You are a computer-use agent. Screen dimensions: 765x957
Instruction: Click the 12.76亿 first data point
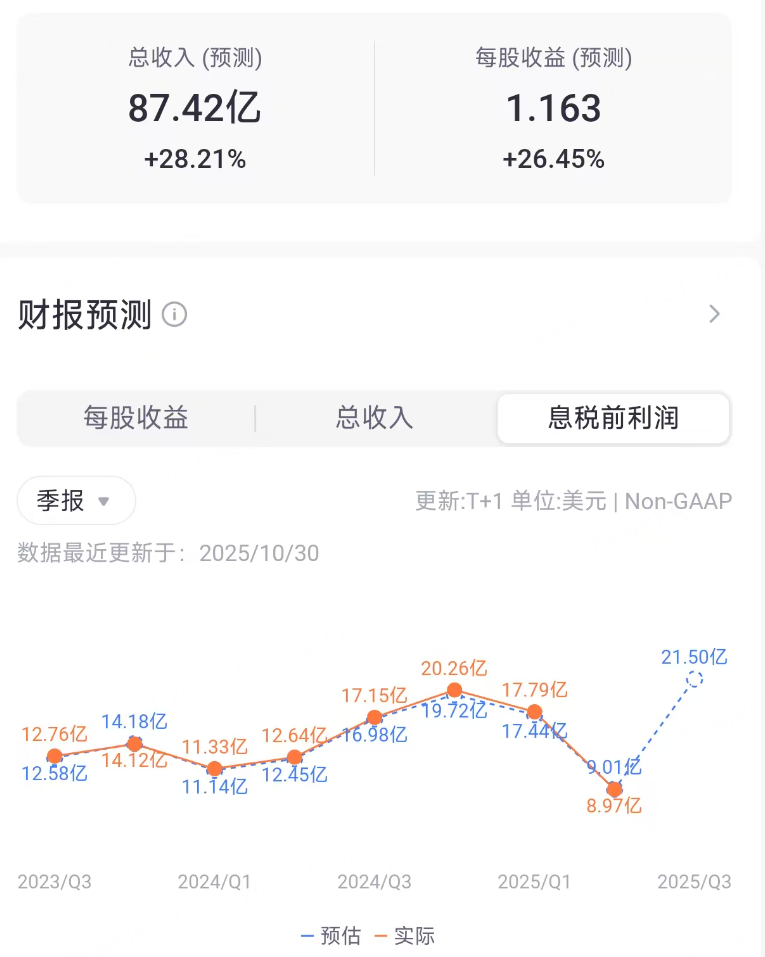55,755
